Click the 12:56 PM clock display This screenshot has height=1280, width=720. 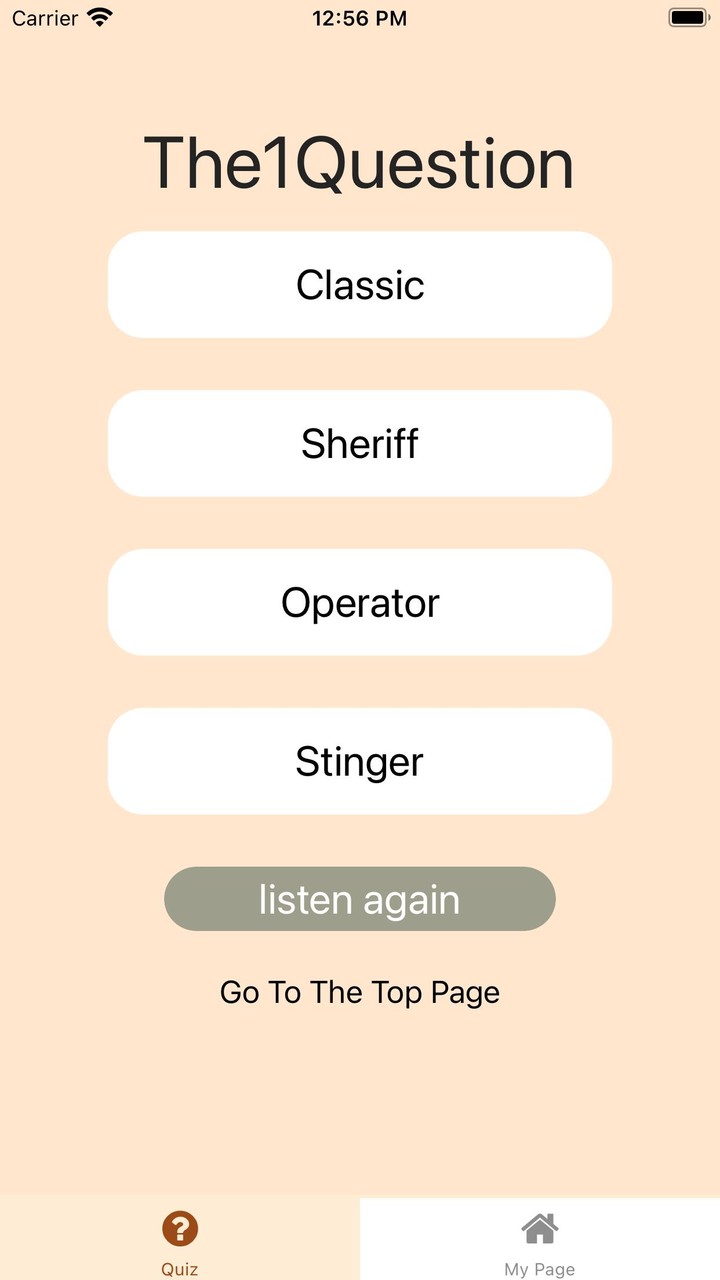click(x=358, y=17)
